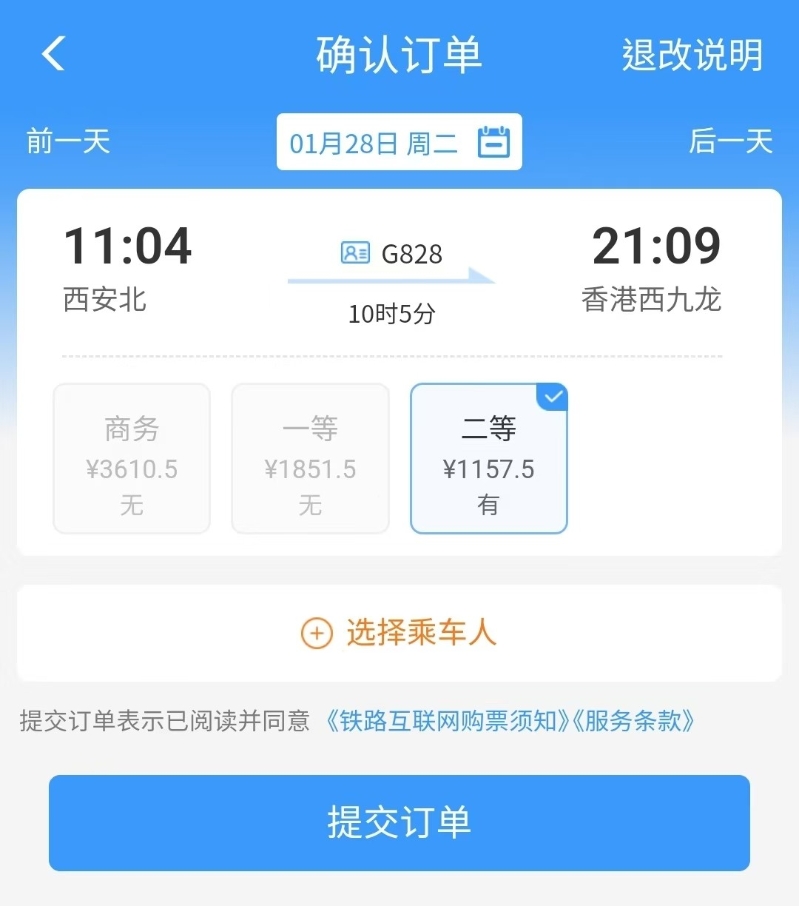This screenshot has width=799, height=906.
Task: Select 一等 first class seat
Action: pos(310,459)
